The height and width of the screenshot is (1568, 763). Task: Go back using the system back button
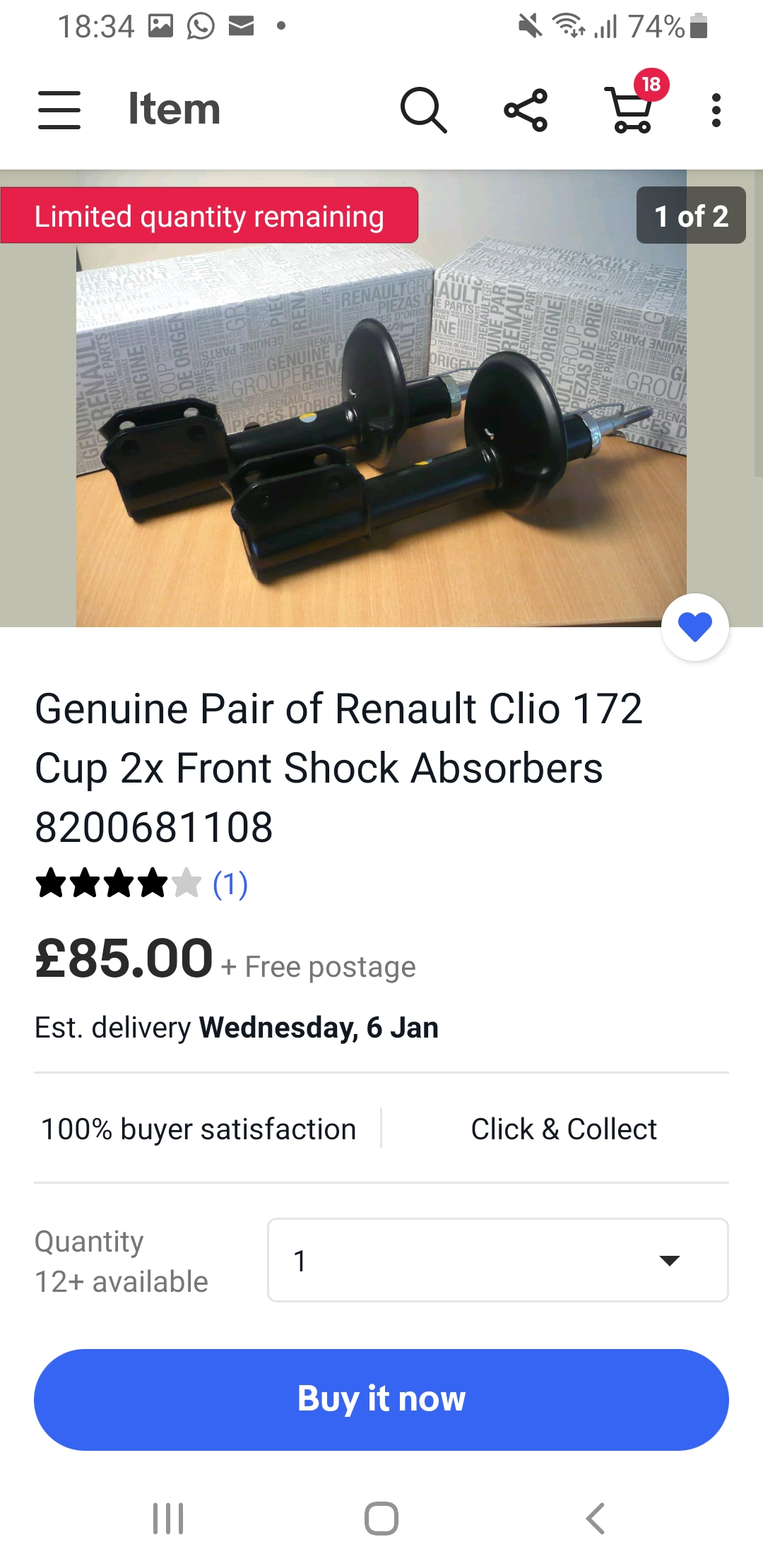(x=595, y=1519)
